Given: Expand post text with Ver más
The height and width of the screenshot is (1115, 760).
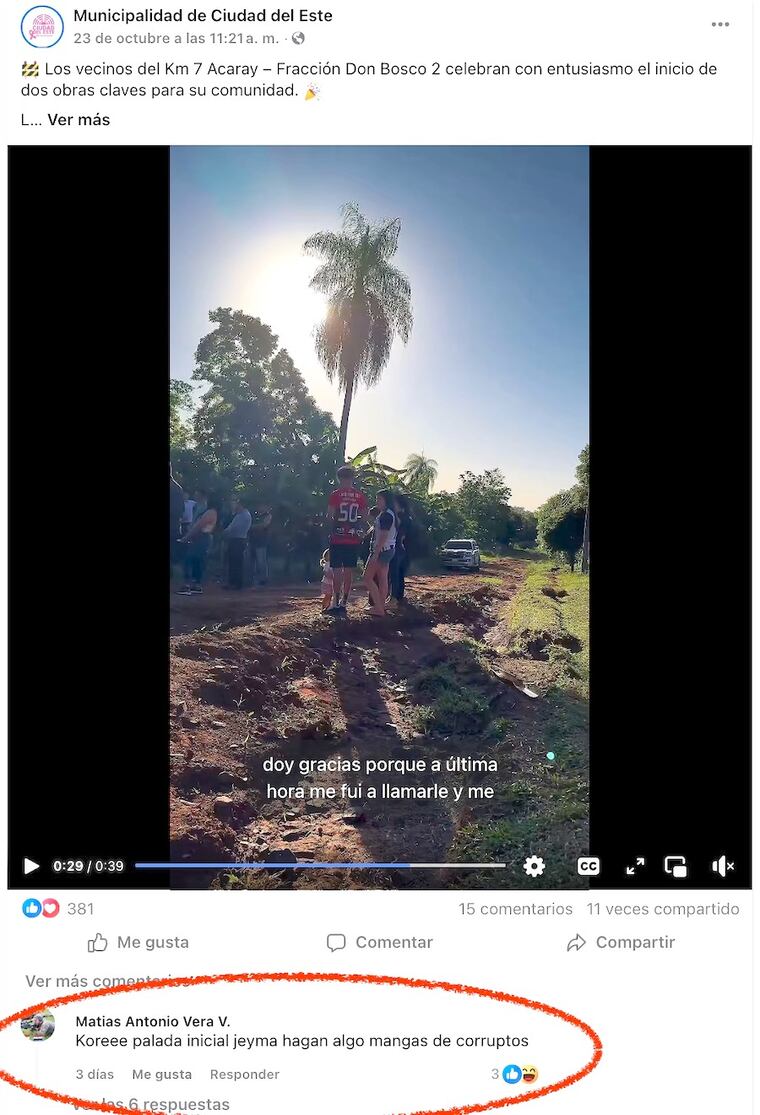Looking at the screenshot, I should 78,120.
